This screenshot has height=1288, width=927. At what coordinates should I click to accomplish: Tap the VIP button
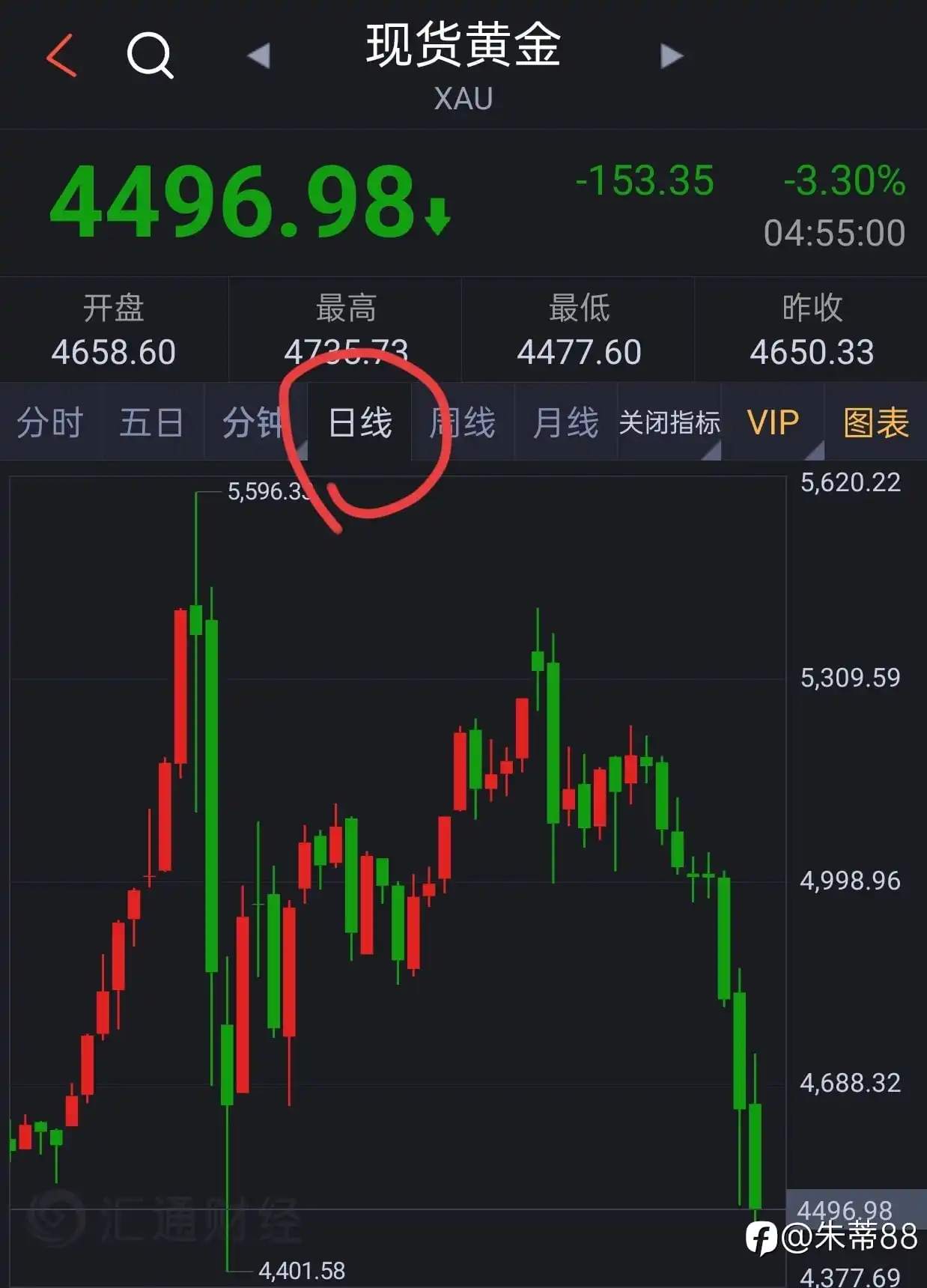[x=772, y=423]
